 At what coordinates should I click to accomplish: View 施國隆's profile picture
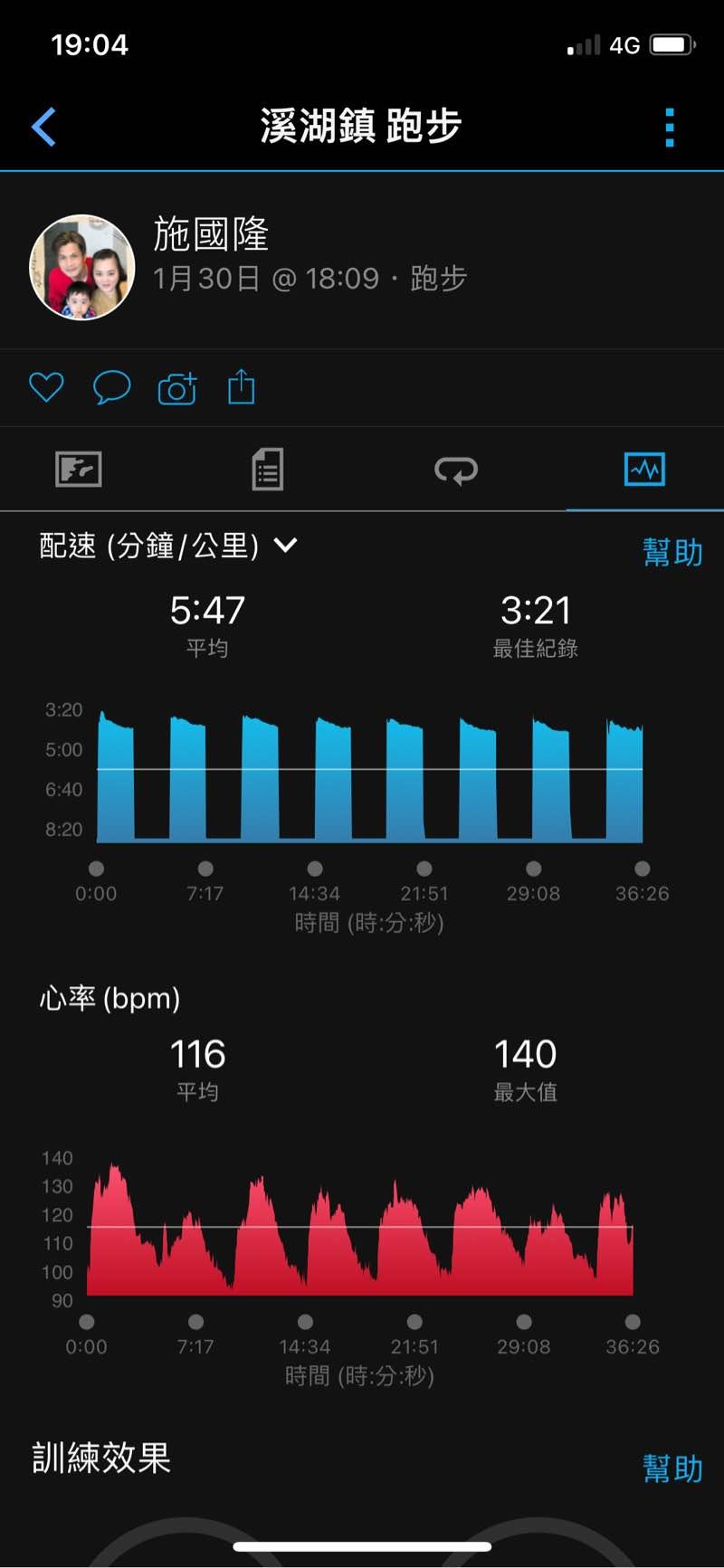click(82, 267)
